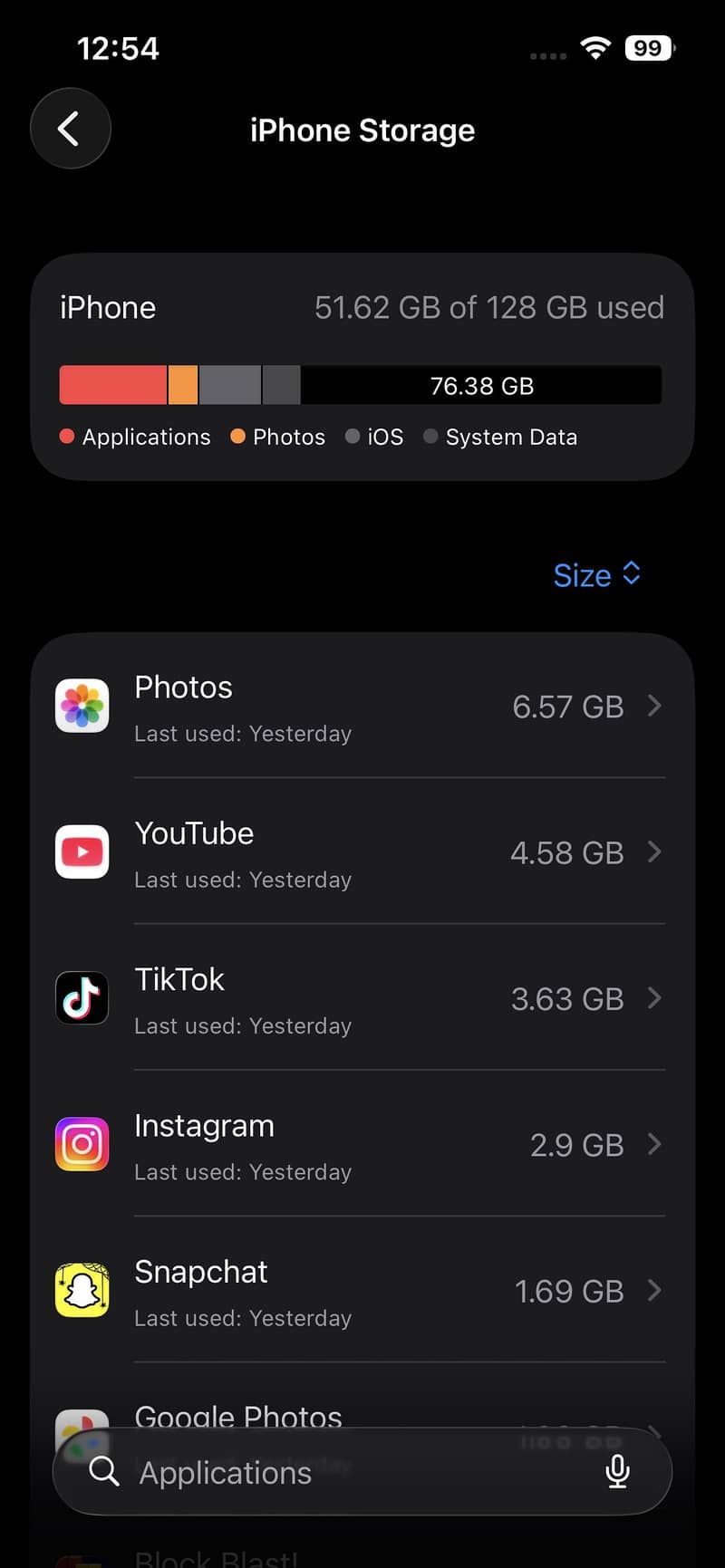Open Photos storage details
This screenshot has width=725, height=1568.
pyautogui.click(x=362, y=706)
